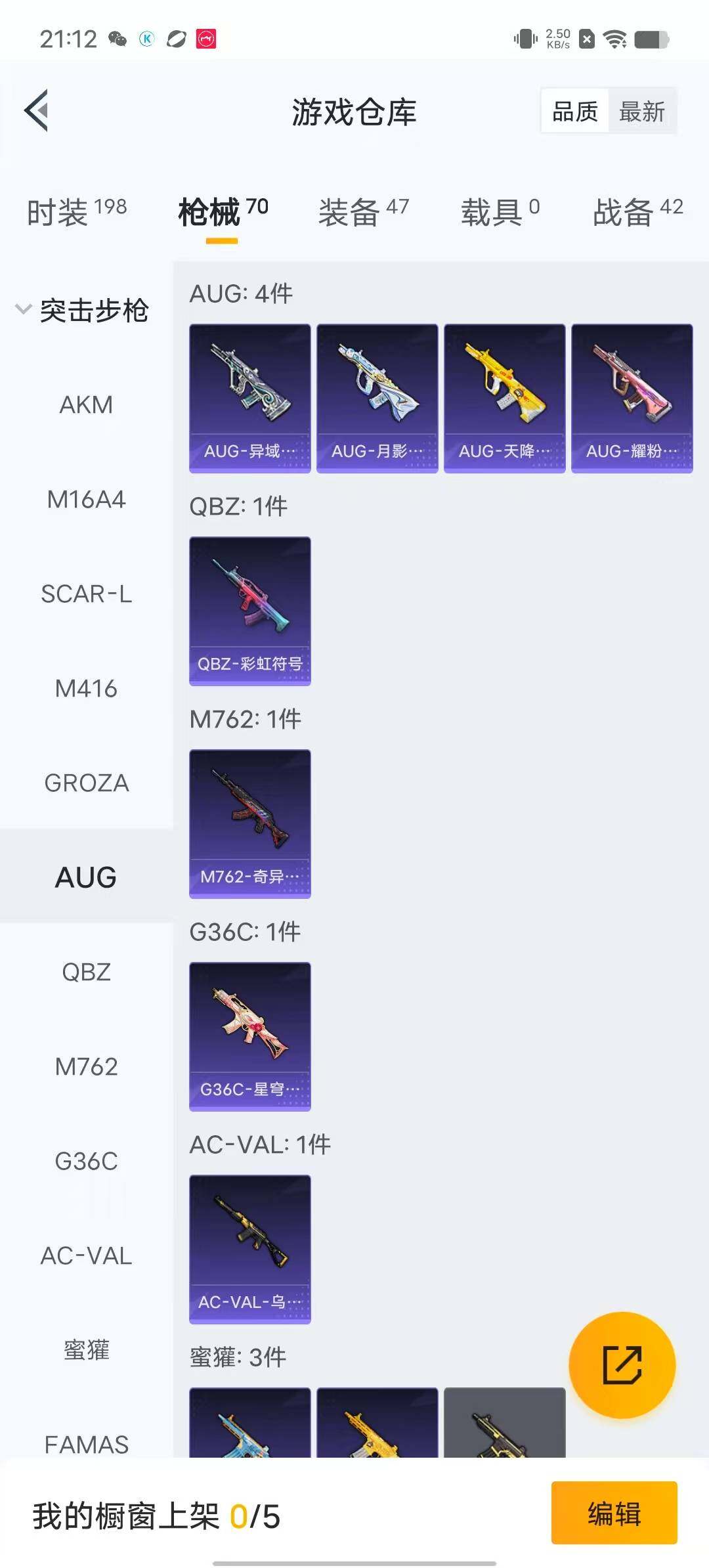Tap the orange share floating button
Screen dimensions: 709x1568
(622, 1365)
